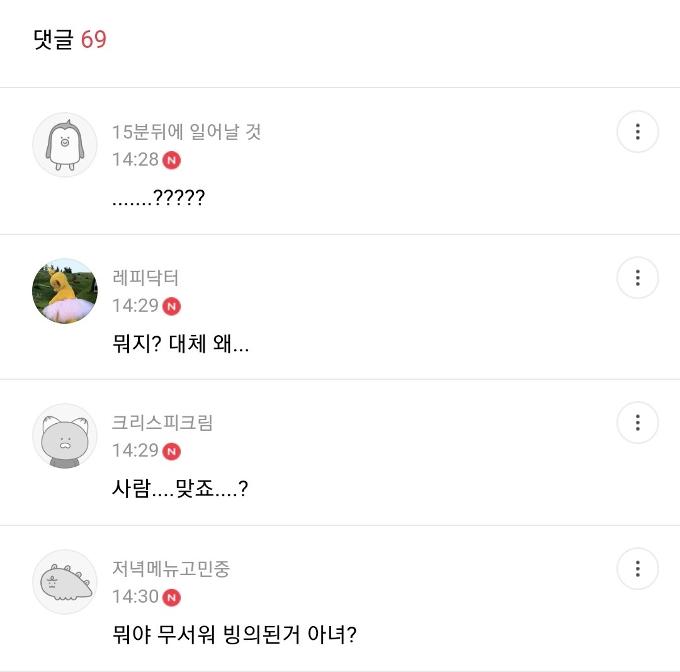Open 저녁메뉴고민중's profile avatar
Screen dimensions: 680x672
pyautogui.click(x=65, y=582)
